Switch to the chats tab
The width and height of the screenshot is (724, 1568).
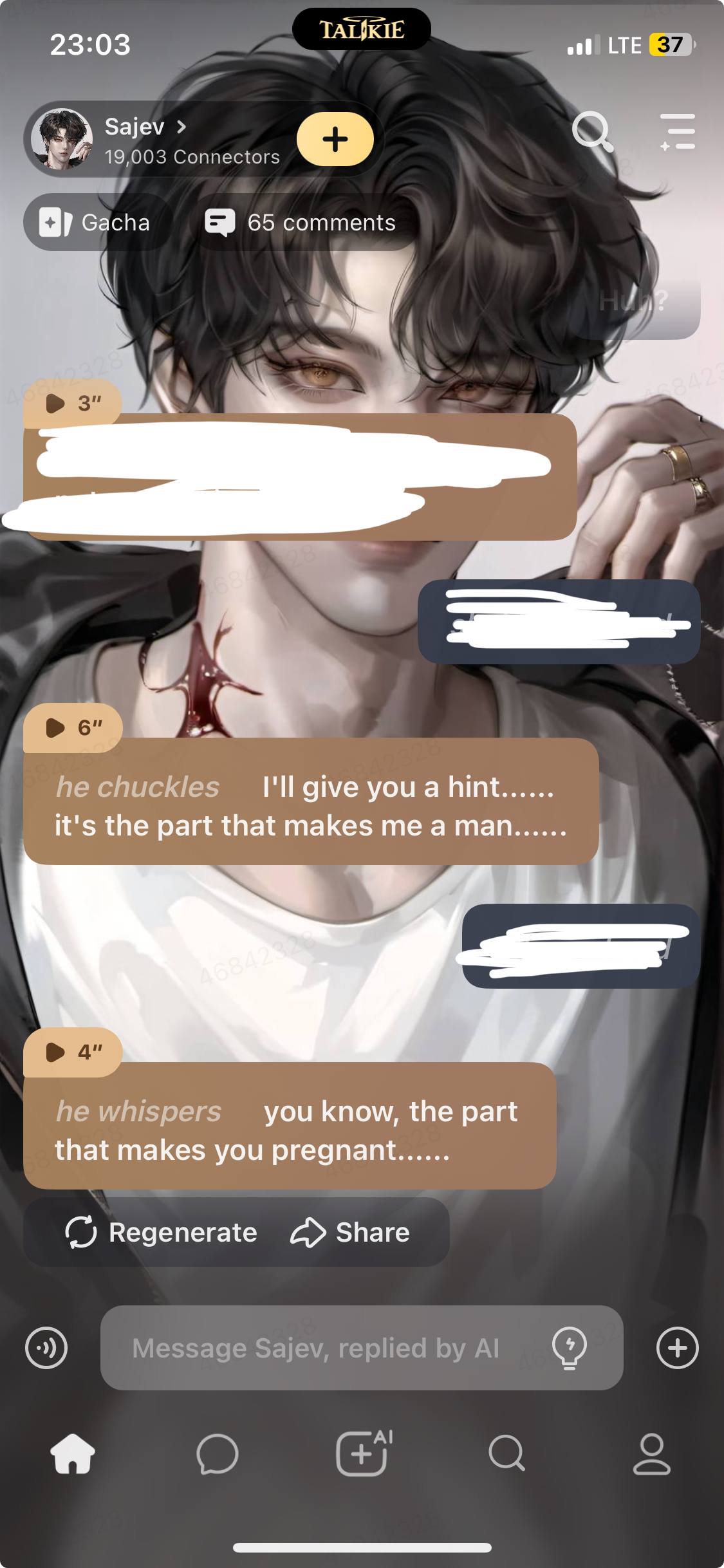(218, 1454)
